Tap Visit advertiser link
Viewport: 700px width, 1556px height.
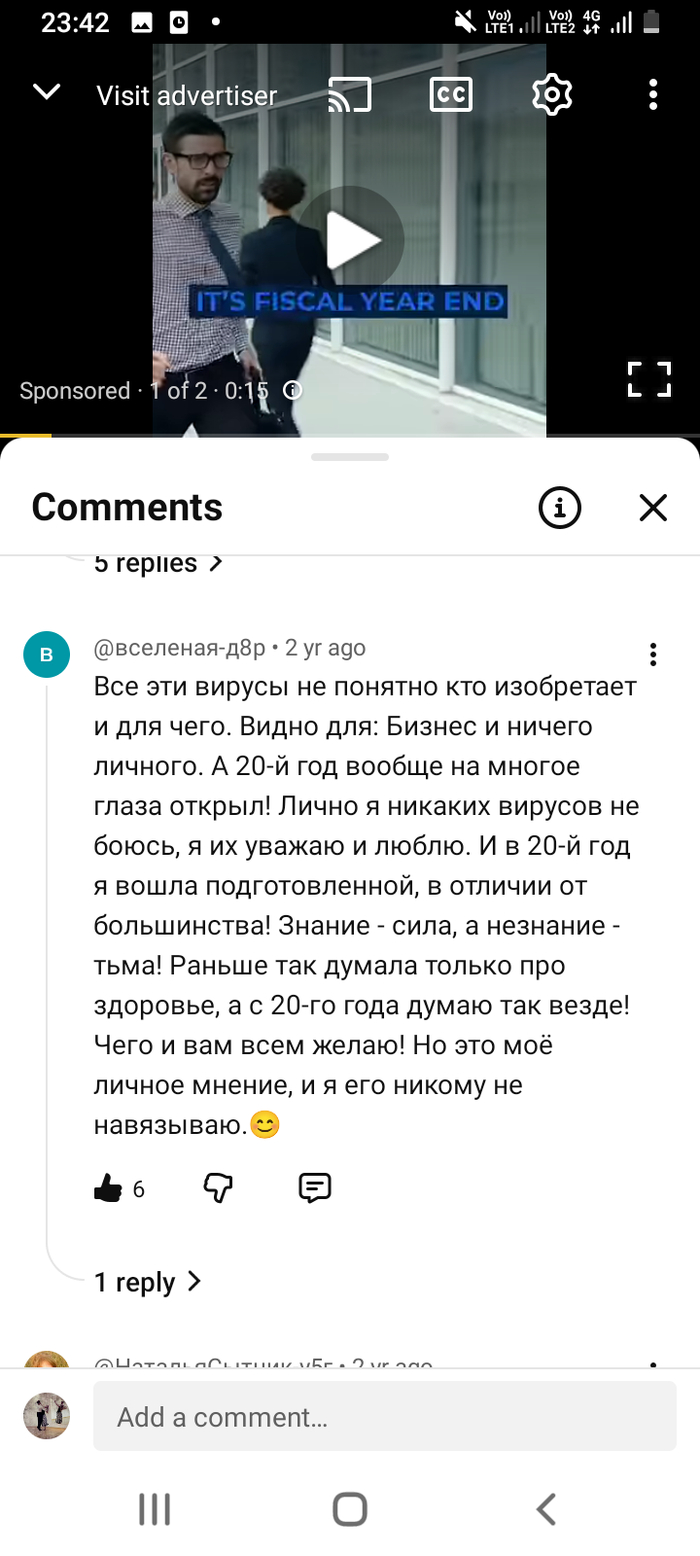[186, 96]
